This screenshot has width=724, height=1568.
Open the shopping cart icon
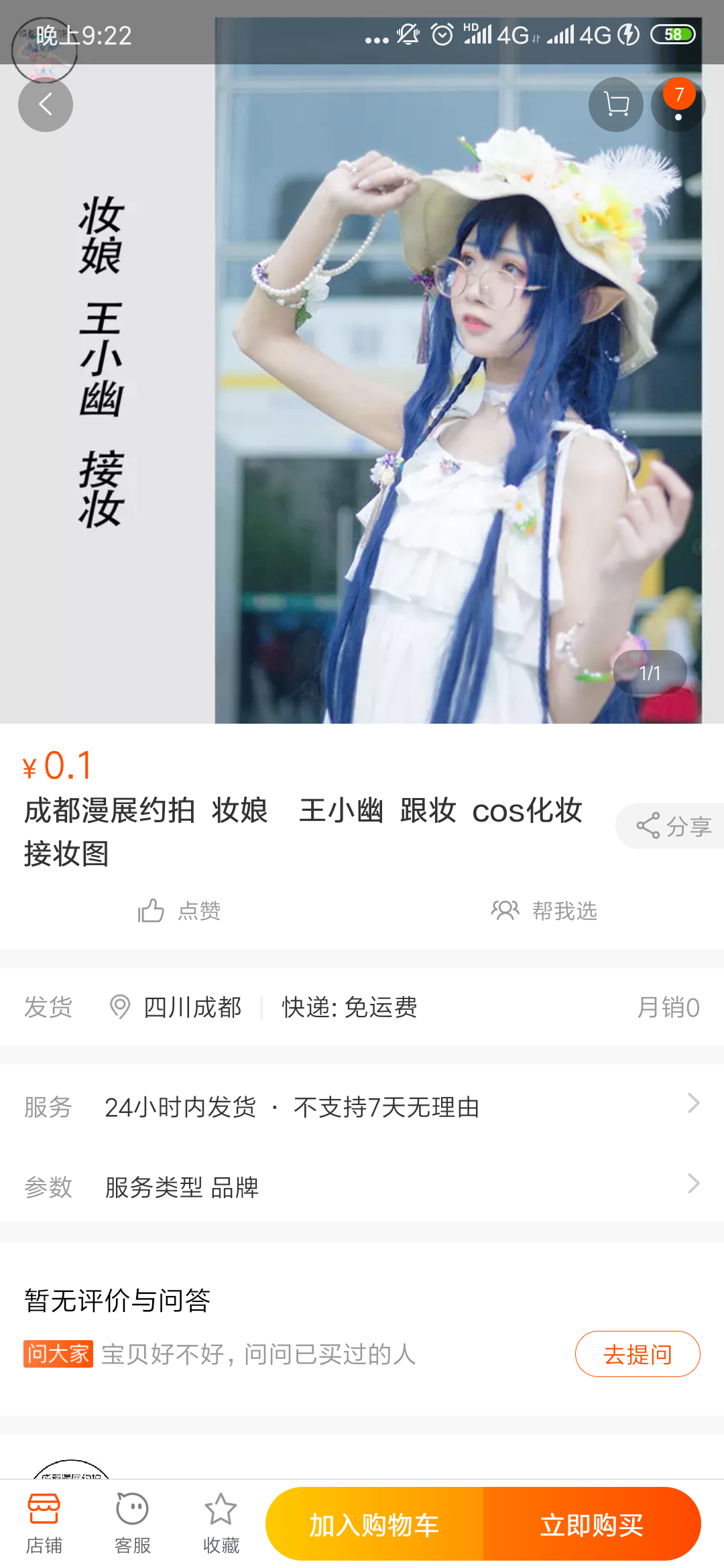[x=615, y=105]
